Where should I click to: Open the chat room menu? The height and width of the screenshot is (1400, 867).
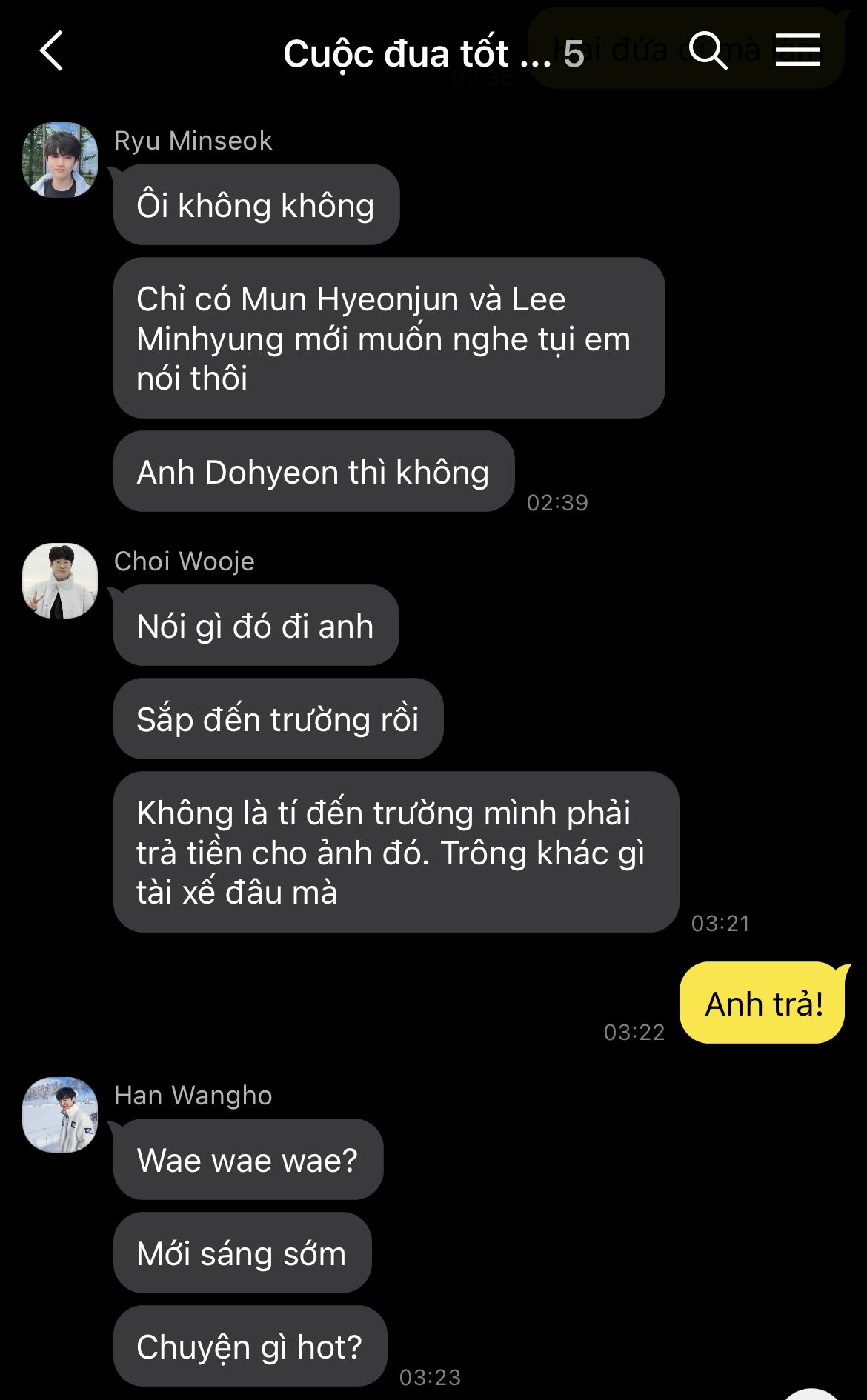pyautogui.click(x=797, y=50)
